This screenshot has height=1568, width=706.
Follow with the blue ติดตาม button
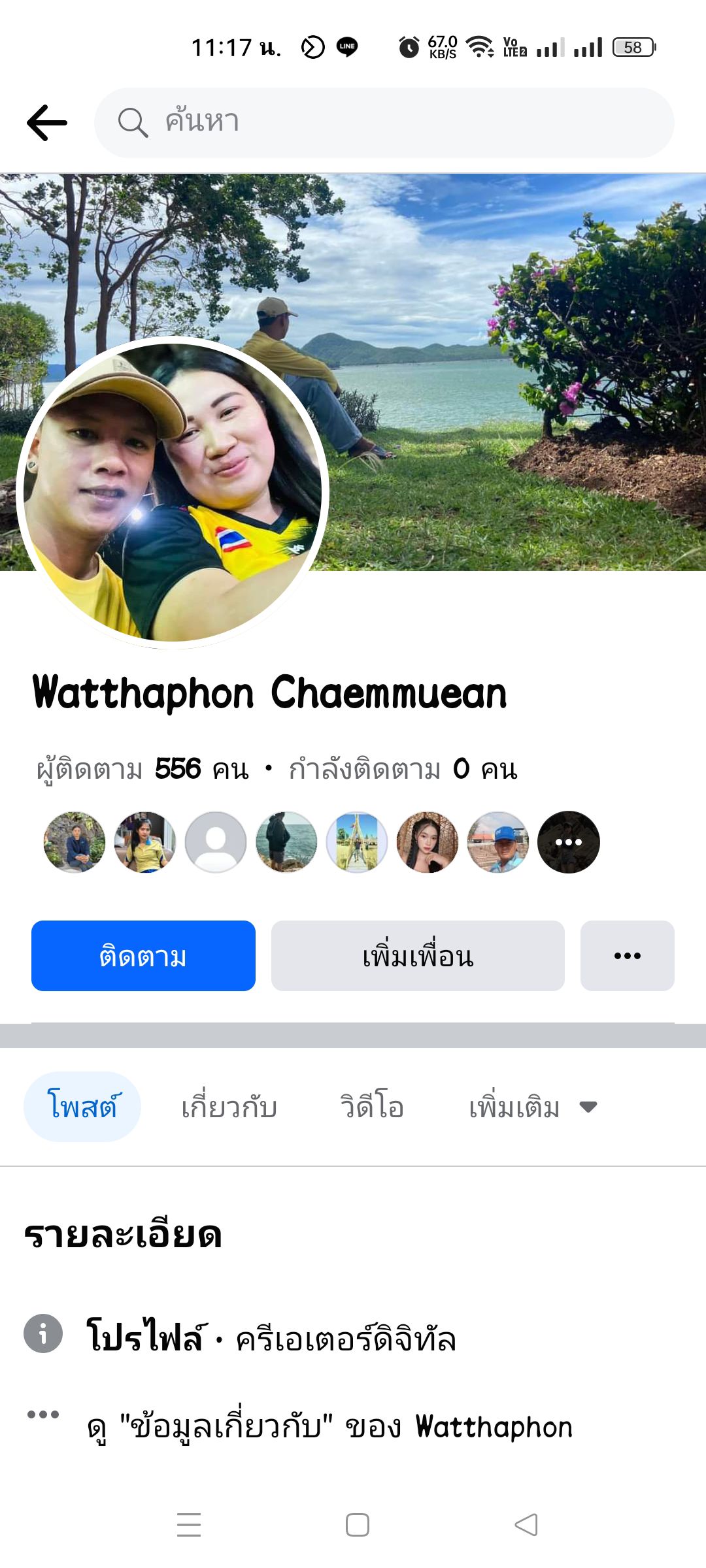pos(143,956)
